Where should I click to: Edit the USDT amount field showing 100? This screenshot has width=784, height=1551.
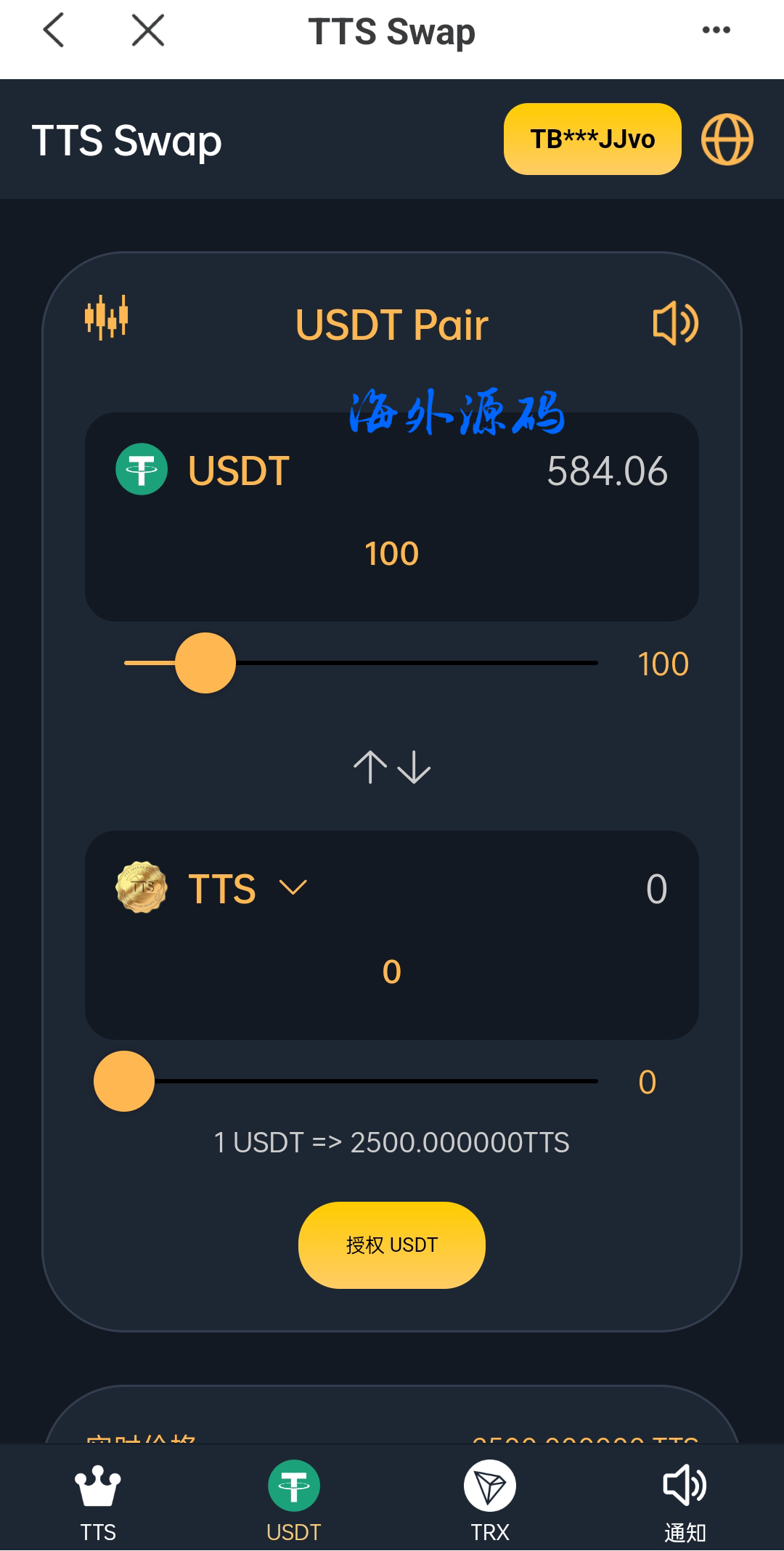click(392, 554)
